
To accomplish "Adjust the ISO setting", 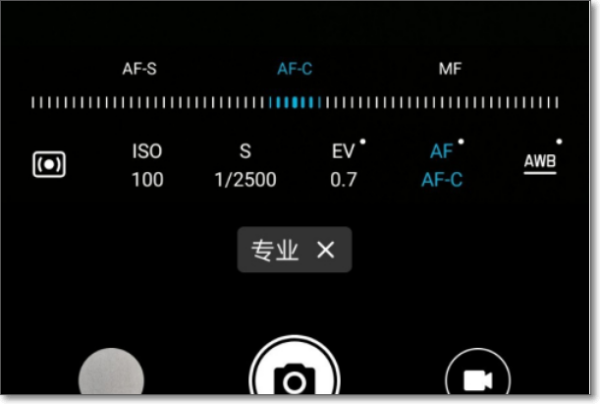I will [x=147, y=166].
